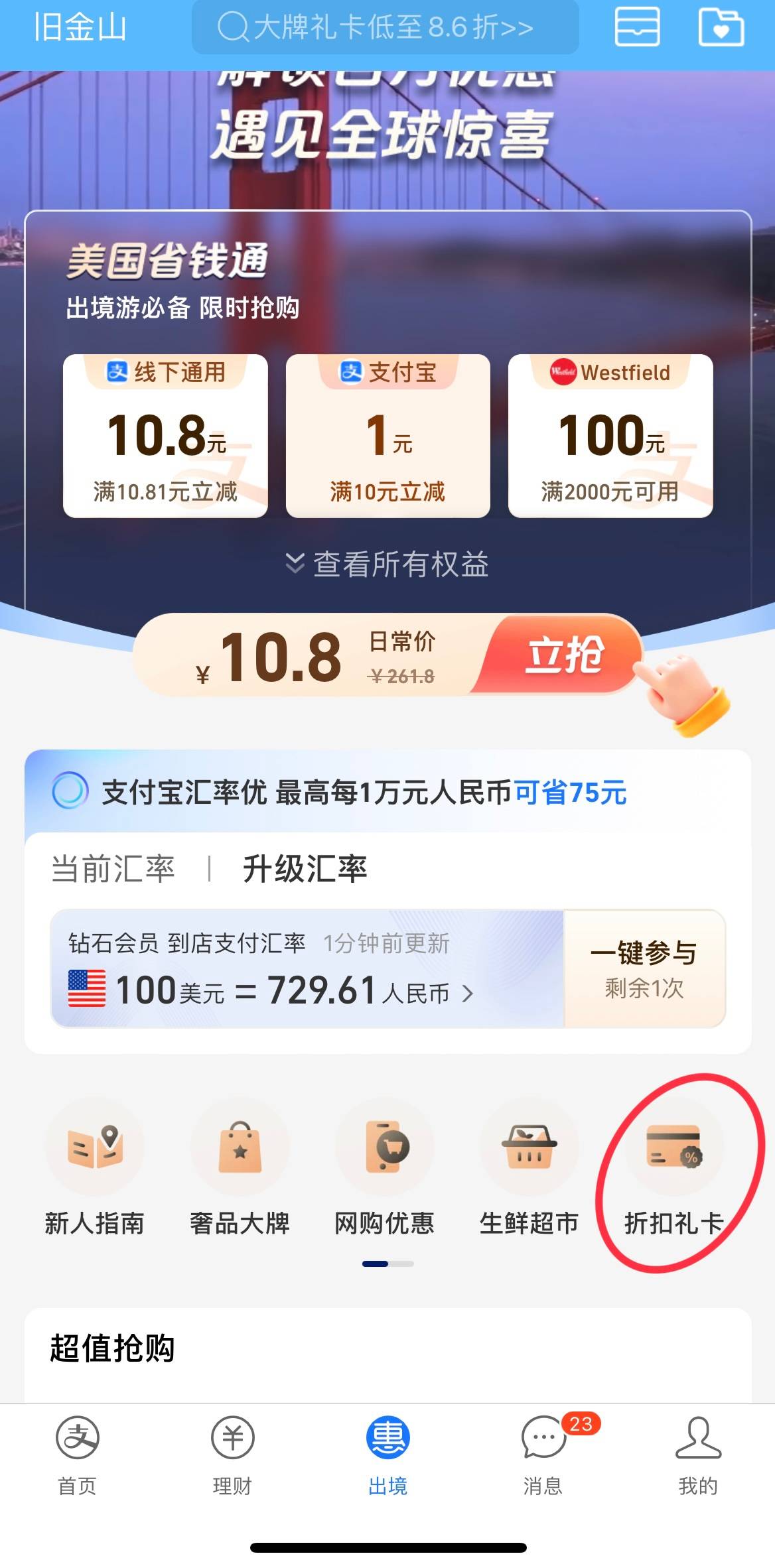Open 折扣礼卡
Image resolution: width=775 pixels, height=1568 pixels.
point(673,1171)
